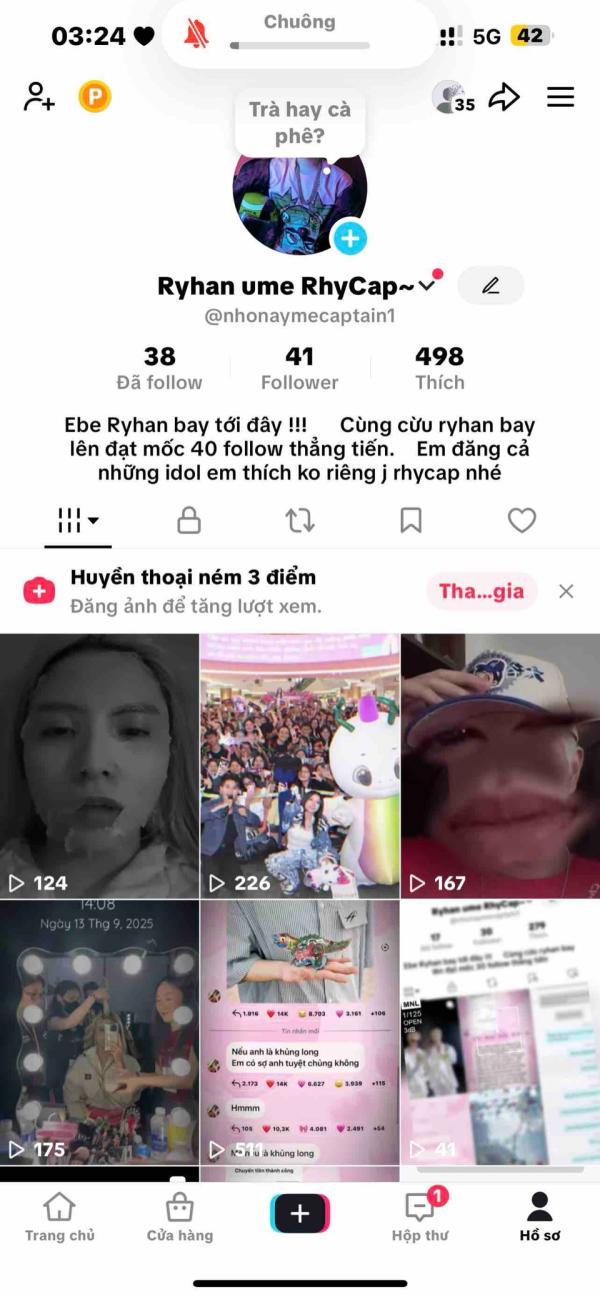The height and width of the screenshot is (1299, 600).
Task: Expand the account switcher next to the name
Action: coord(427,286)
